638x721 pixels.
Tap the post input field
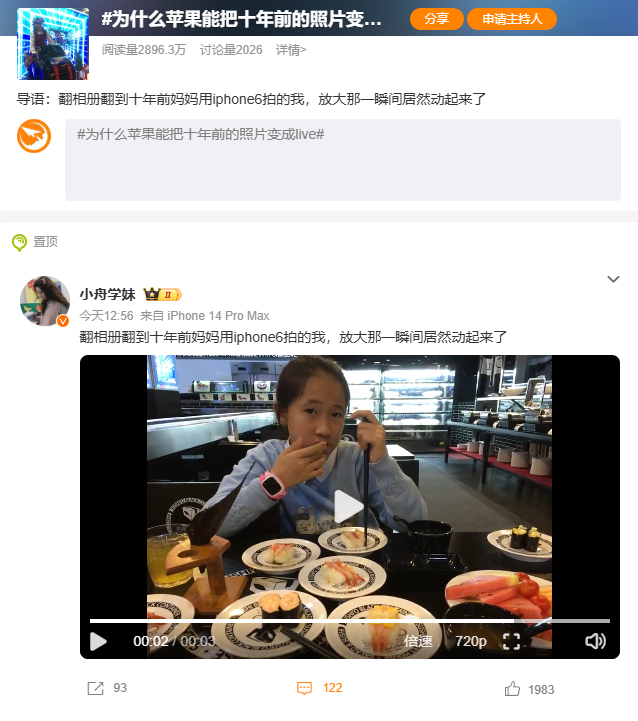[x=342, y=160]
